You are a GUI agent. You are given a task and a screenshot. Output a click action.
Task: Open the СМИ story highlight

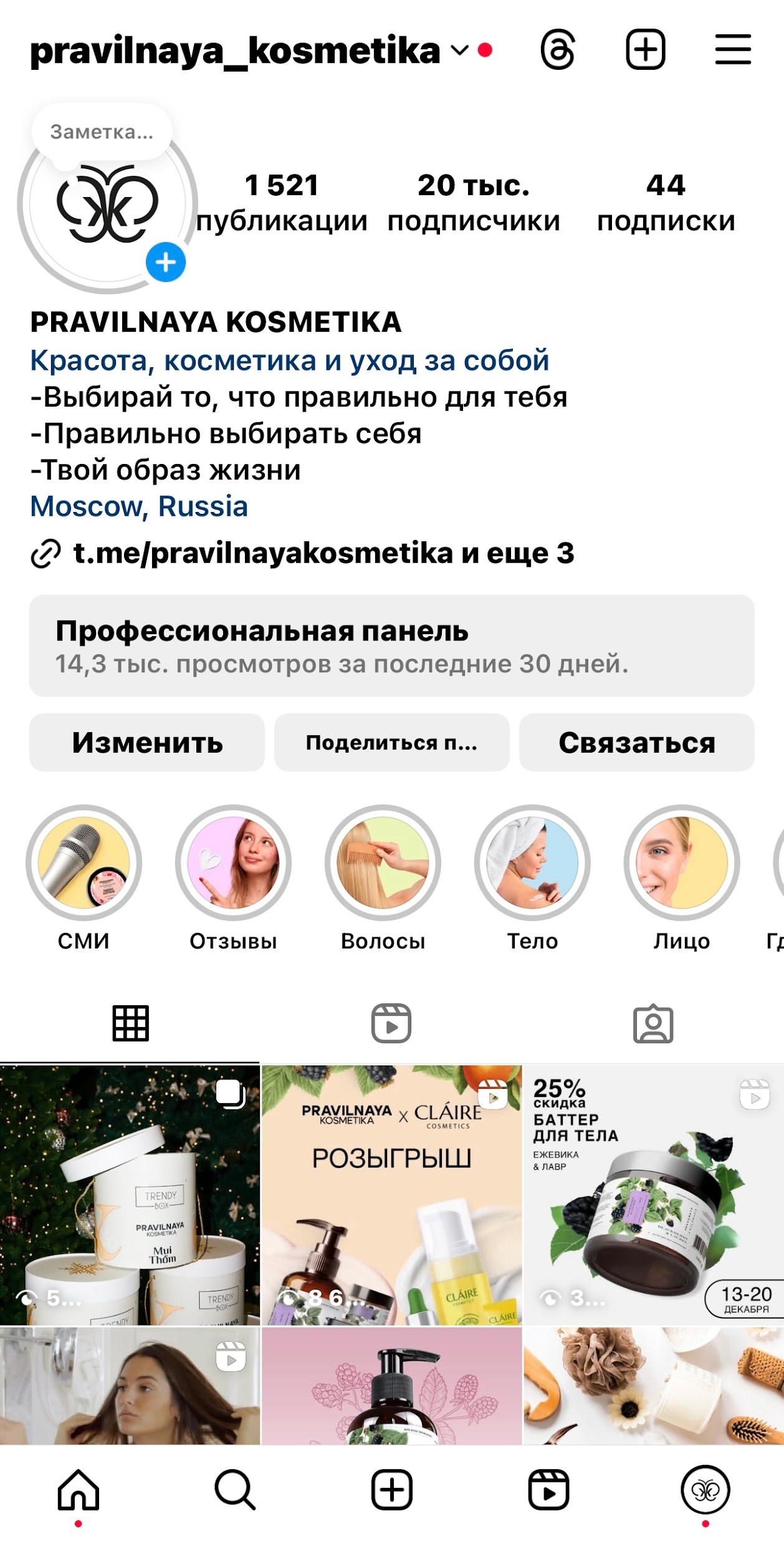point(84,863)
